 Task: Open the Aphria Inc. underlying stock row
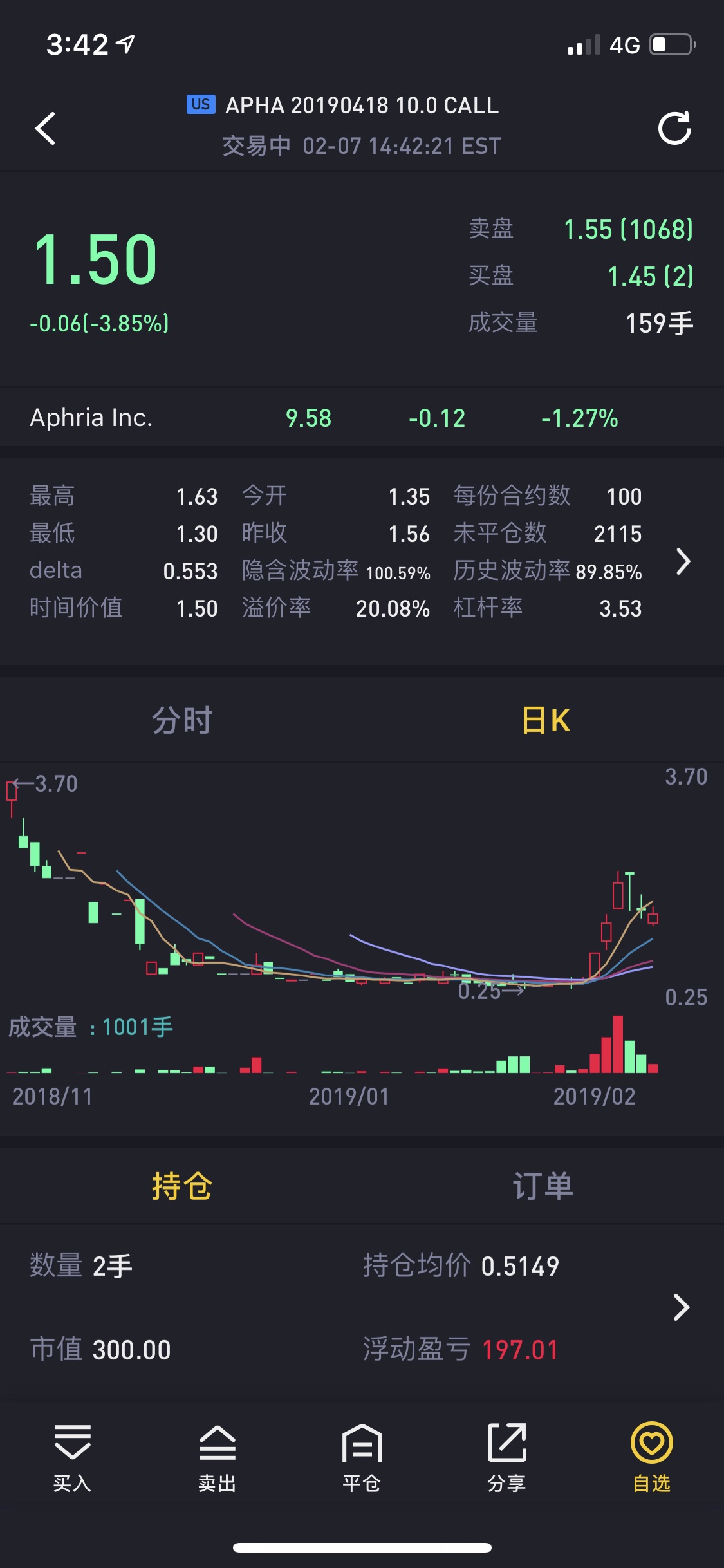pyautogui.click(x=362, y=418)
